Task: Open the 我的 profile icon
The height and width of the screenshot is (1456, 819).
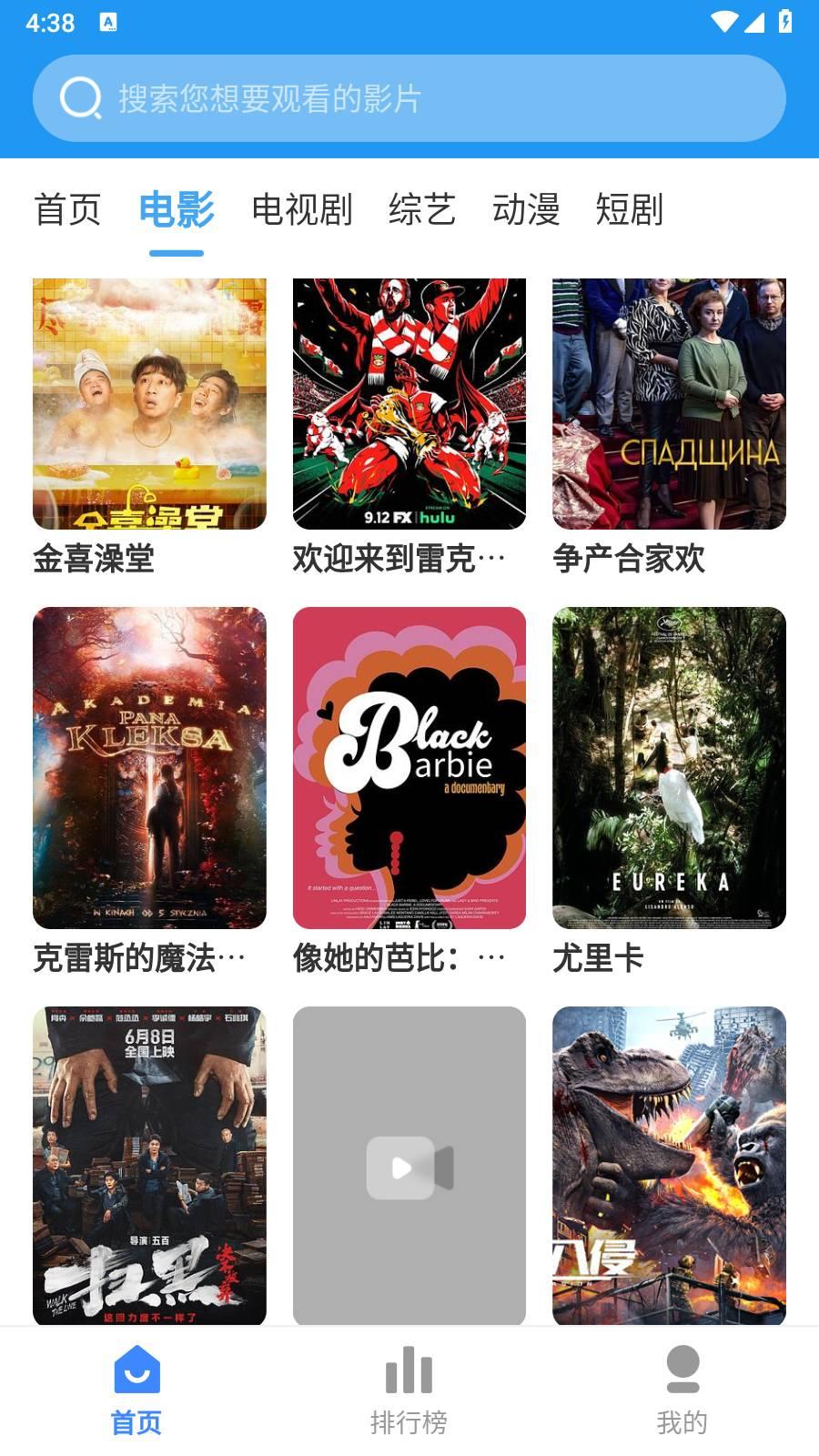Action: click(x=682, y=1367)
